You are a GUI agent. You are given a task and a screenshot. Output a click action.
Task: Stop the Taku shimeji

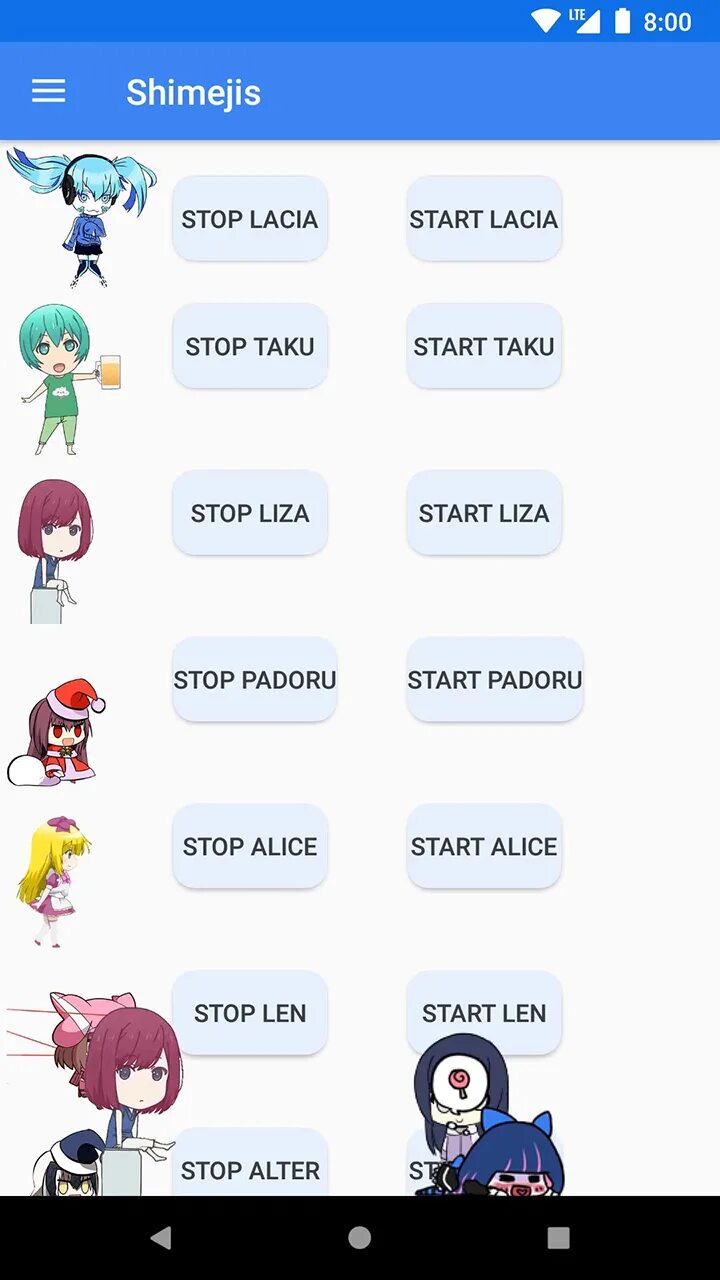click(250, 346)
